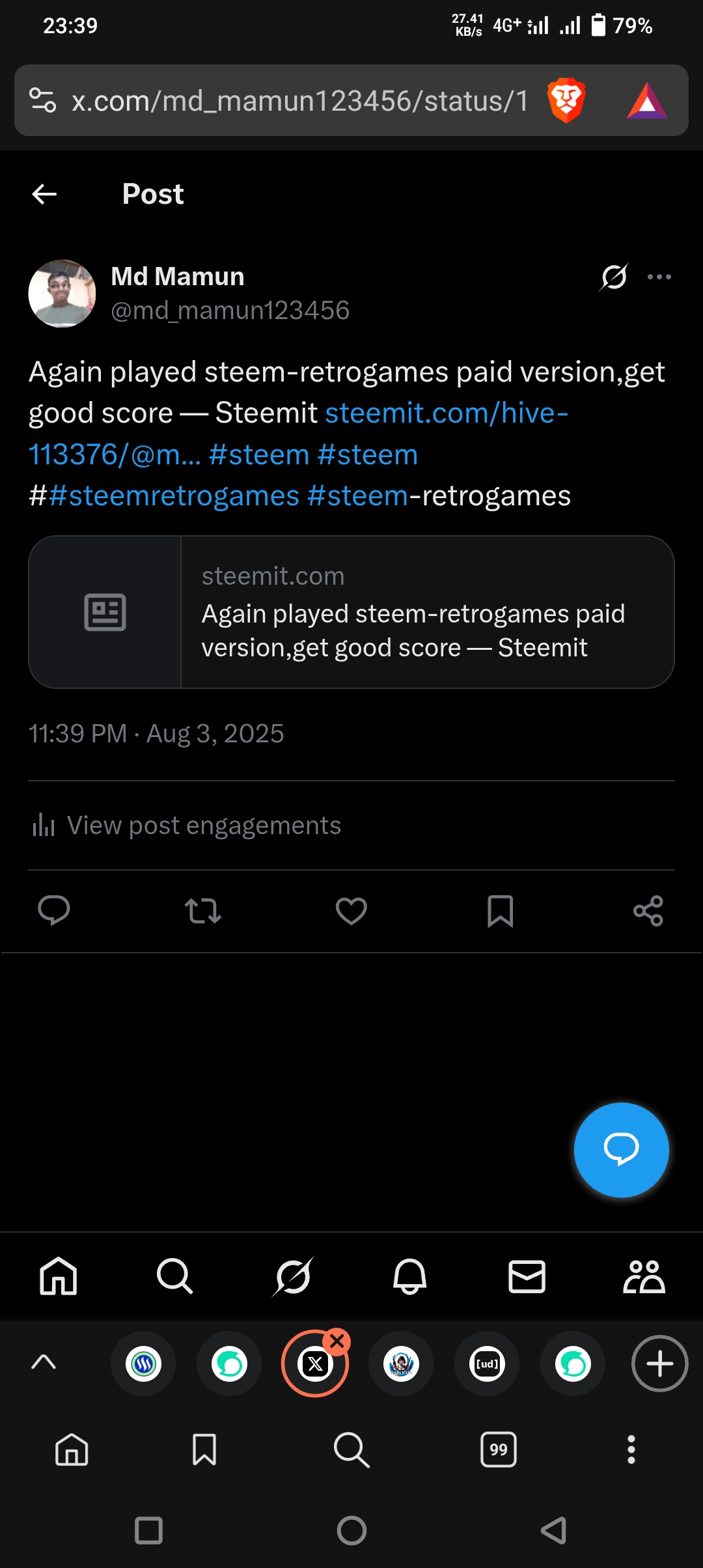Image resolution: width=703 pixels, height=1568 pixels.
Task: Repost this post
Action: (x=203, y=910)
